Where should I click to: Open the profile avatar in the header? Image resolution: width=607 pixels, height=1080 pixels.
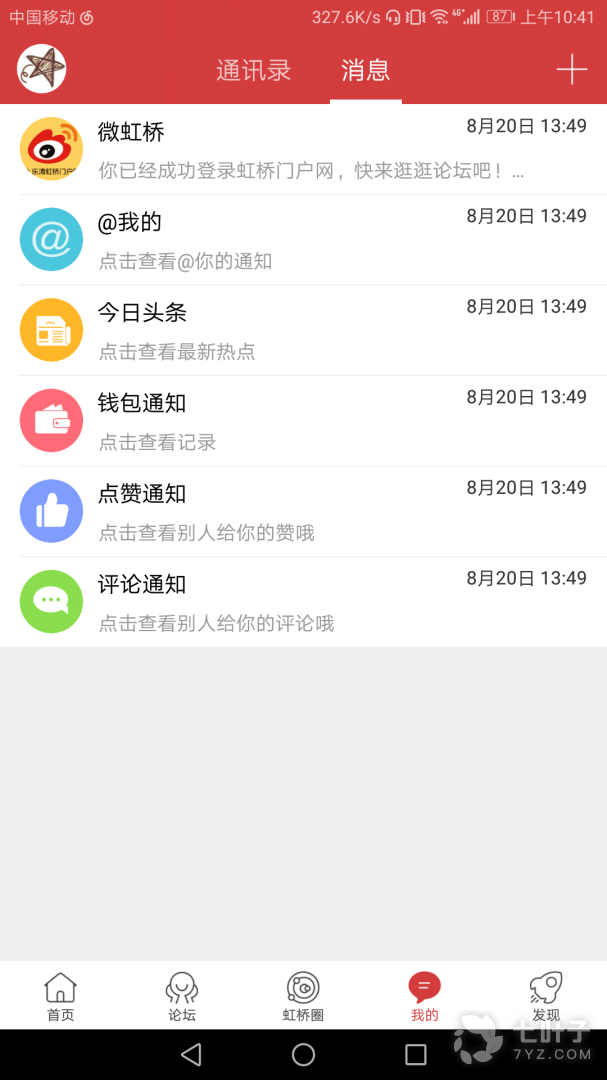pyautogui.click(x=41, y=70)
